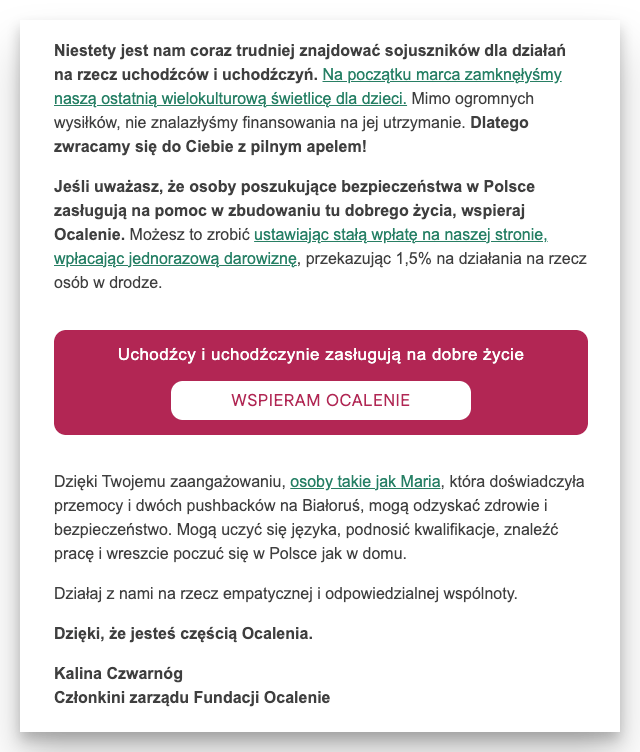Follow the 'wpłacając jednorazową darowiznę' link

point(176,259)
